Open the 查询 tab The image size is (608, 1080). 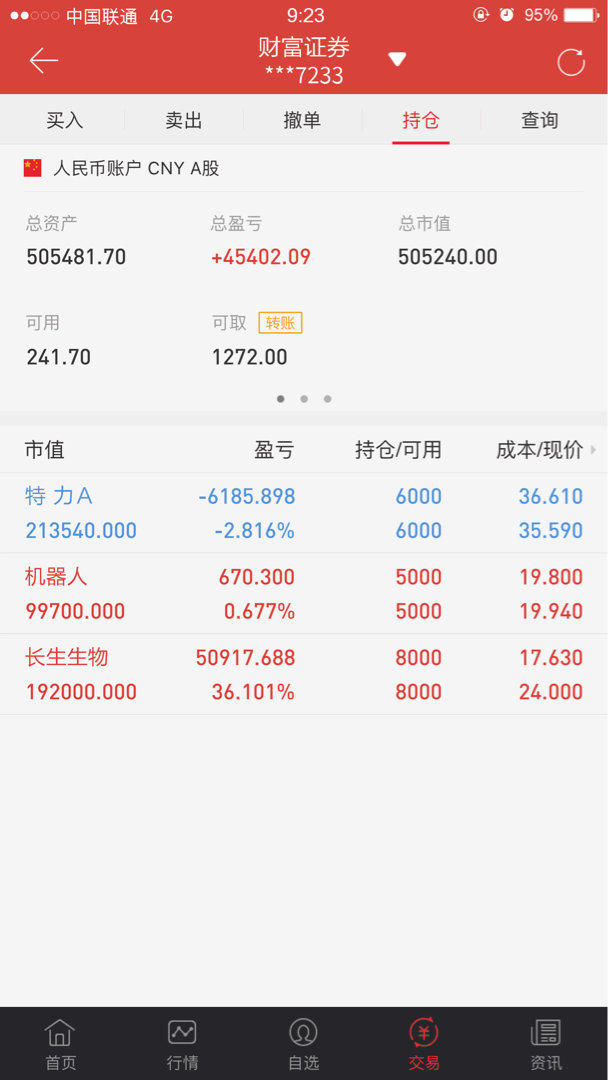pyautogui.click(x=540, y=120)
